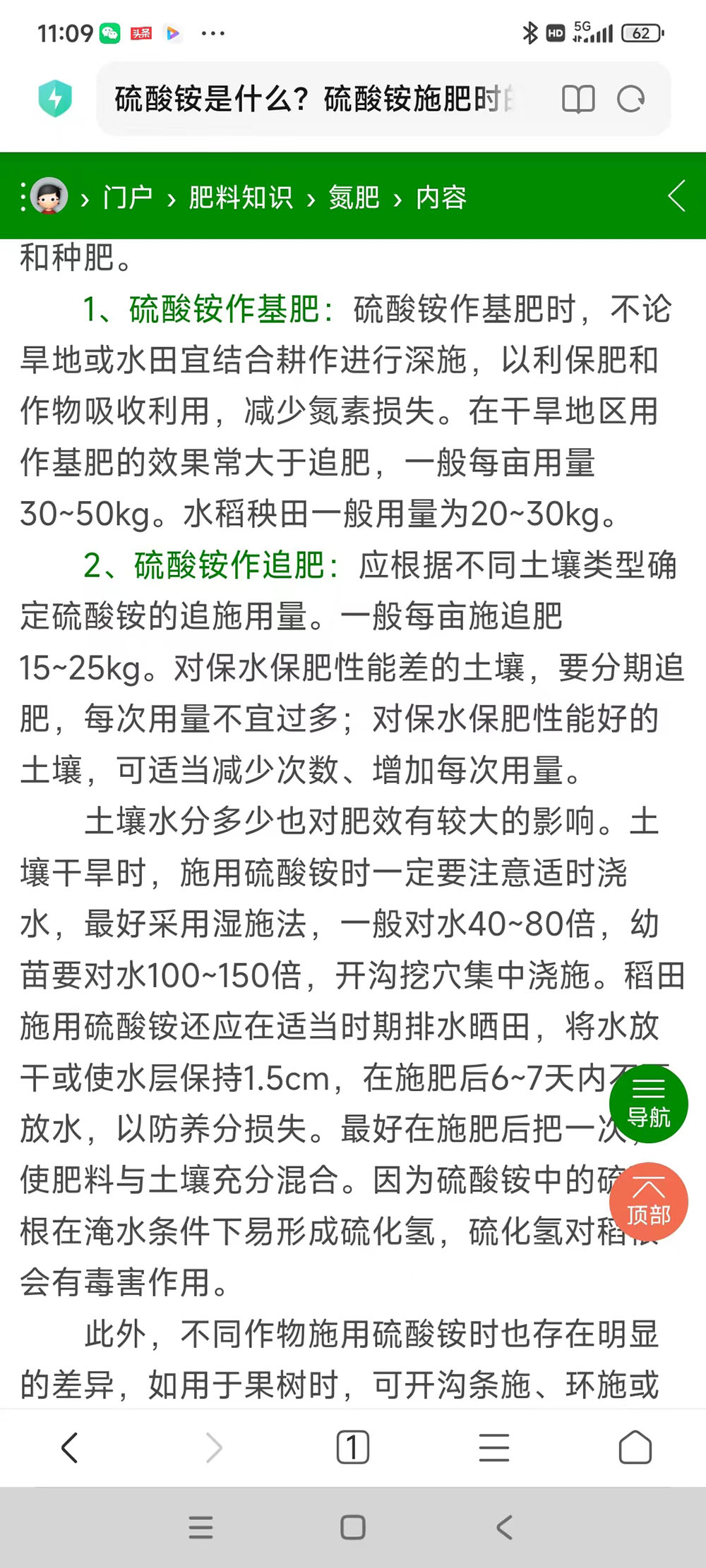Go back to the previous page in browser
Screen dimensions: 706x1568
tap(70, 1448)
